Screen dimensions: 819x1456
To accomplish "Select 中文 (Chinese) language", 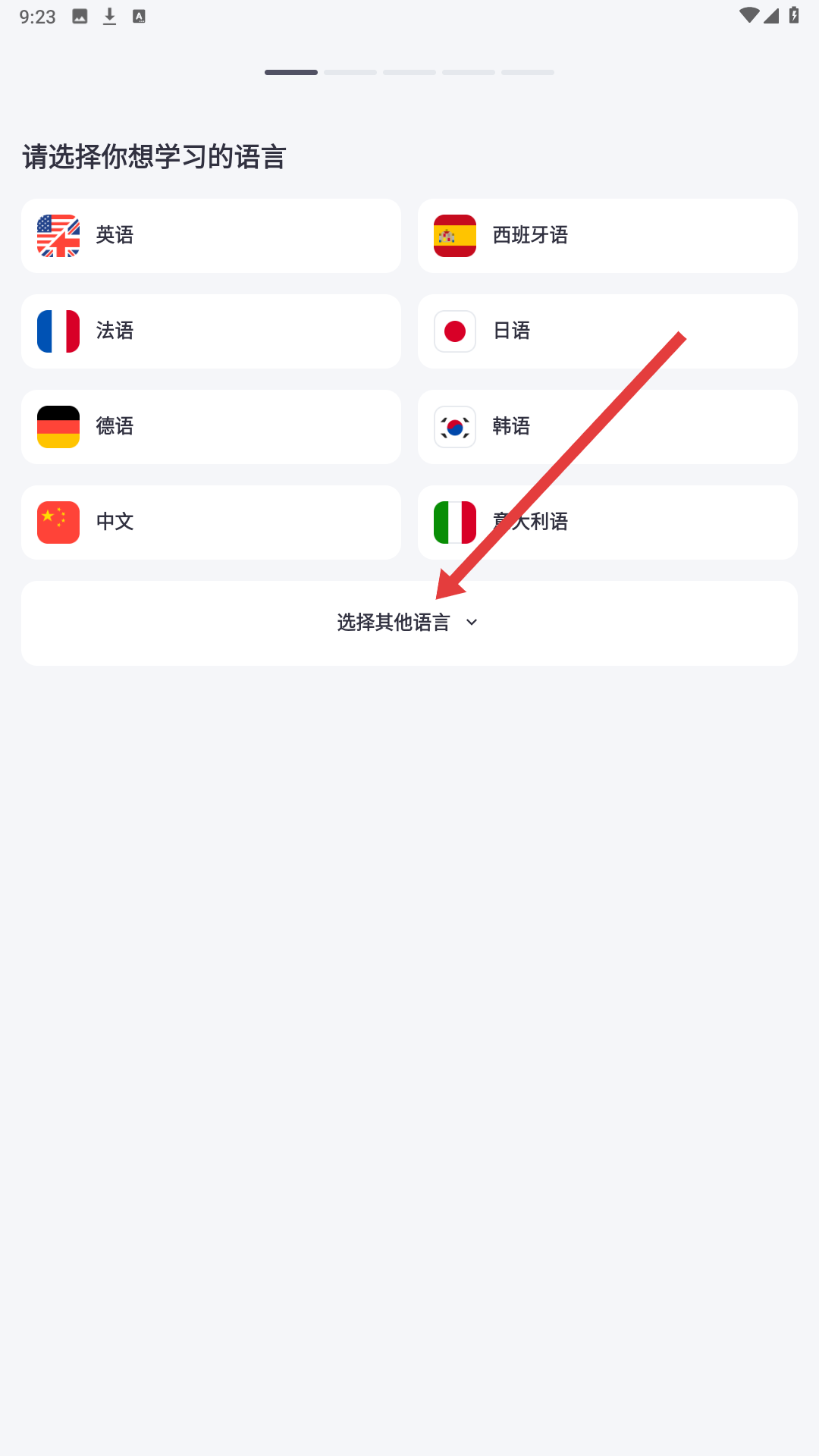I will (x=211, y=522).
